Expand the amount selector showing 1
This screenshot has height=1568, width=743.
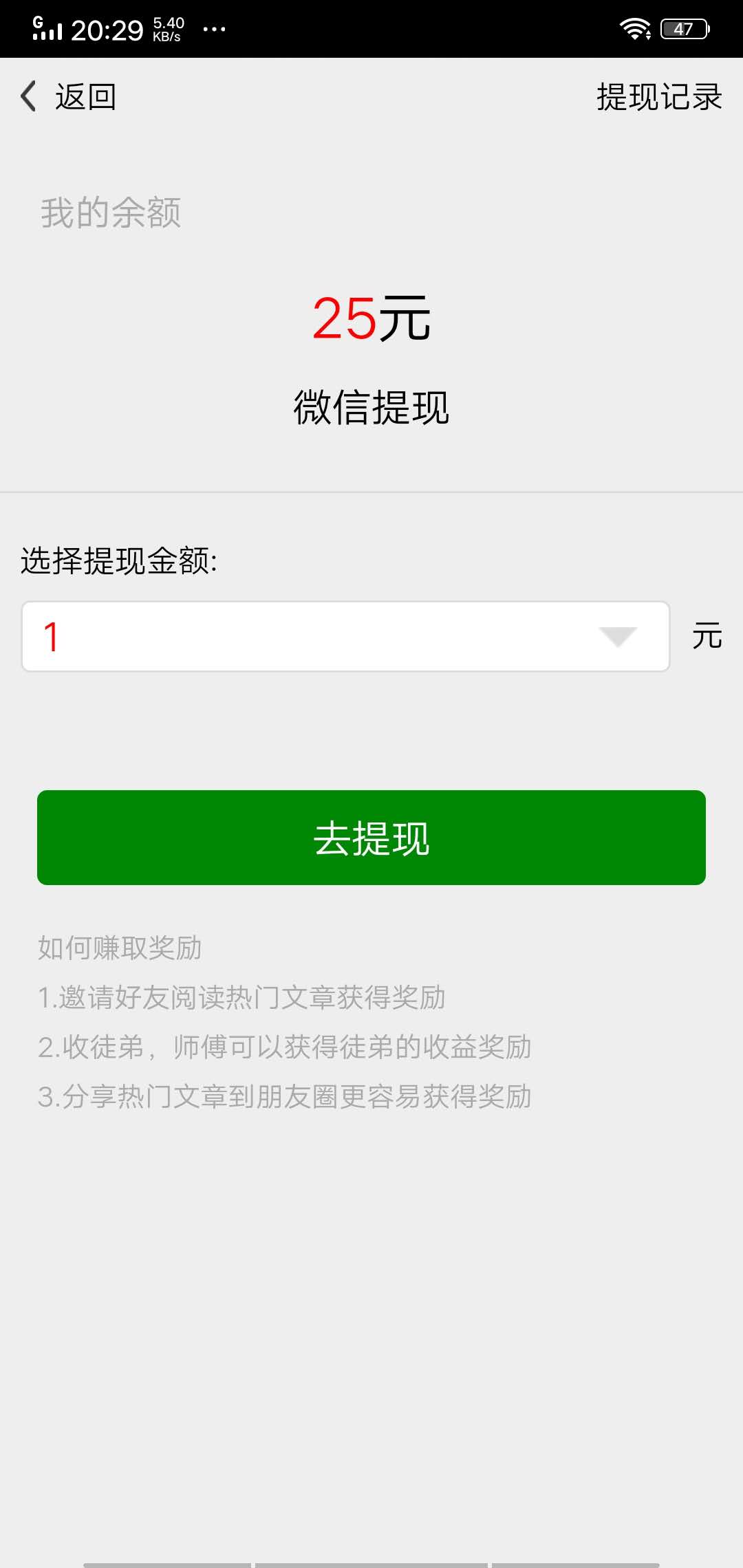pos(344,637)
